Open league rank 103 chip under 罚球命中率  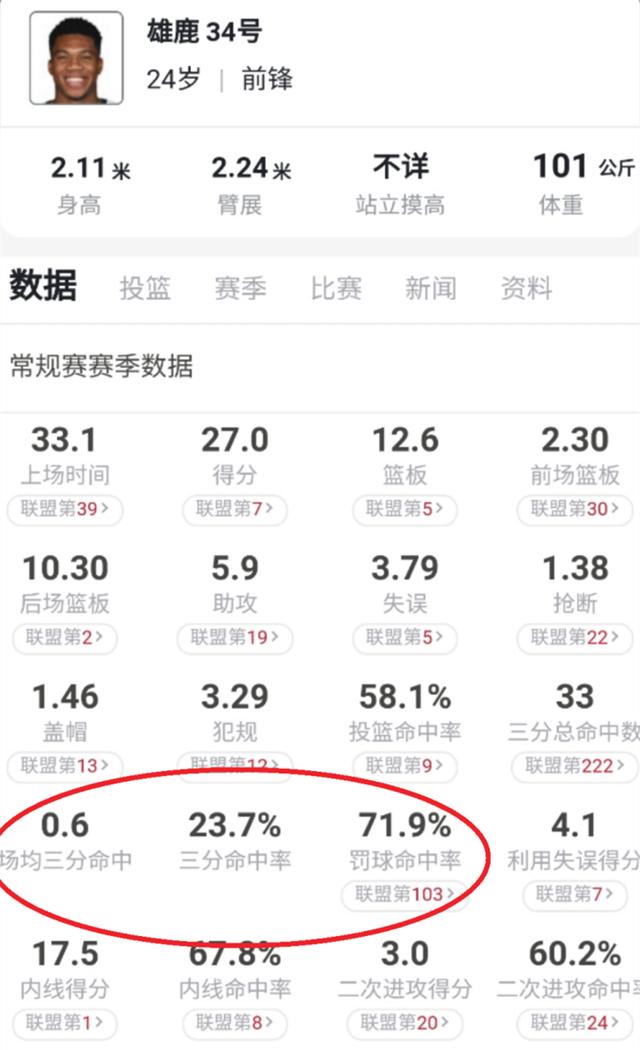(x=405, y=895)
